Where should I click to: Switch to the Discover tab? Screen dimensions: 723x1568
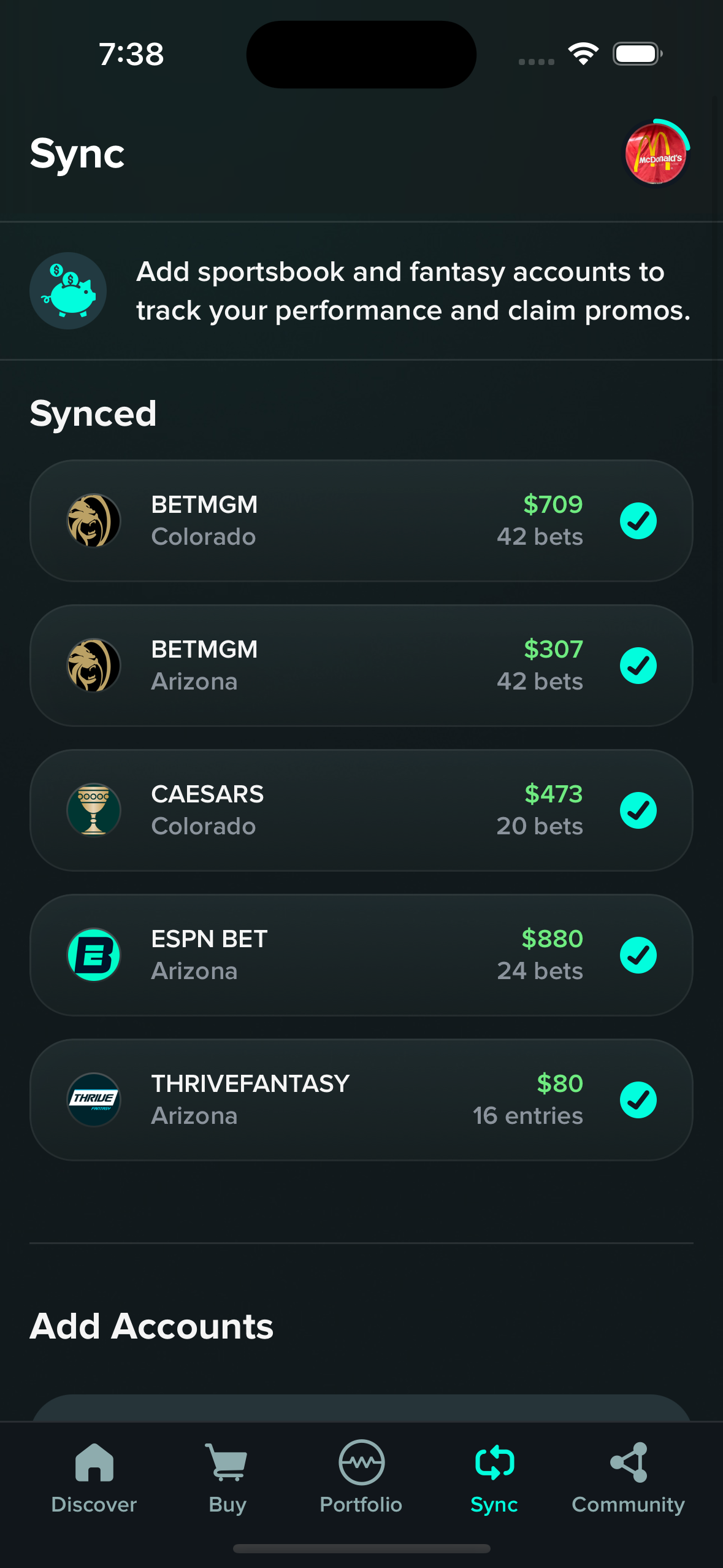[x=94, y=1478]
